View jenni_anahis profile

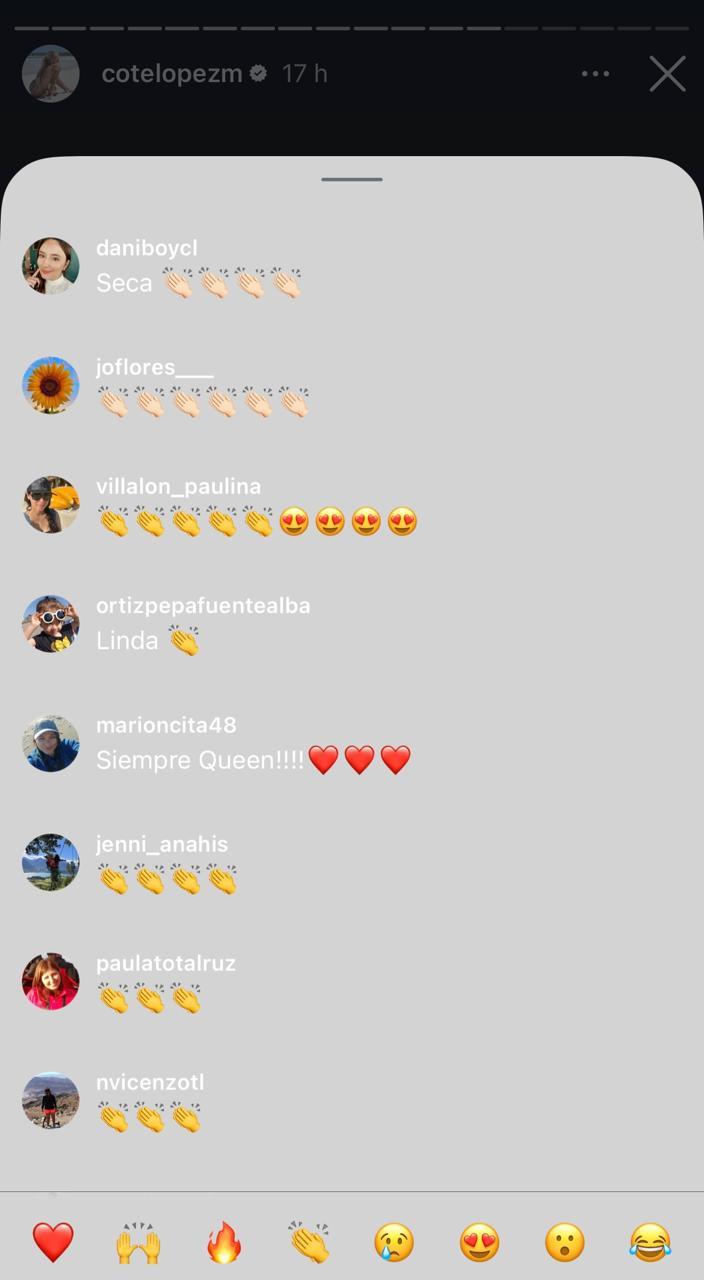coord(162,844)
